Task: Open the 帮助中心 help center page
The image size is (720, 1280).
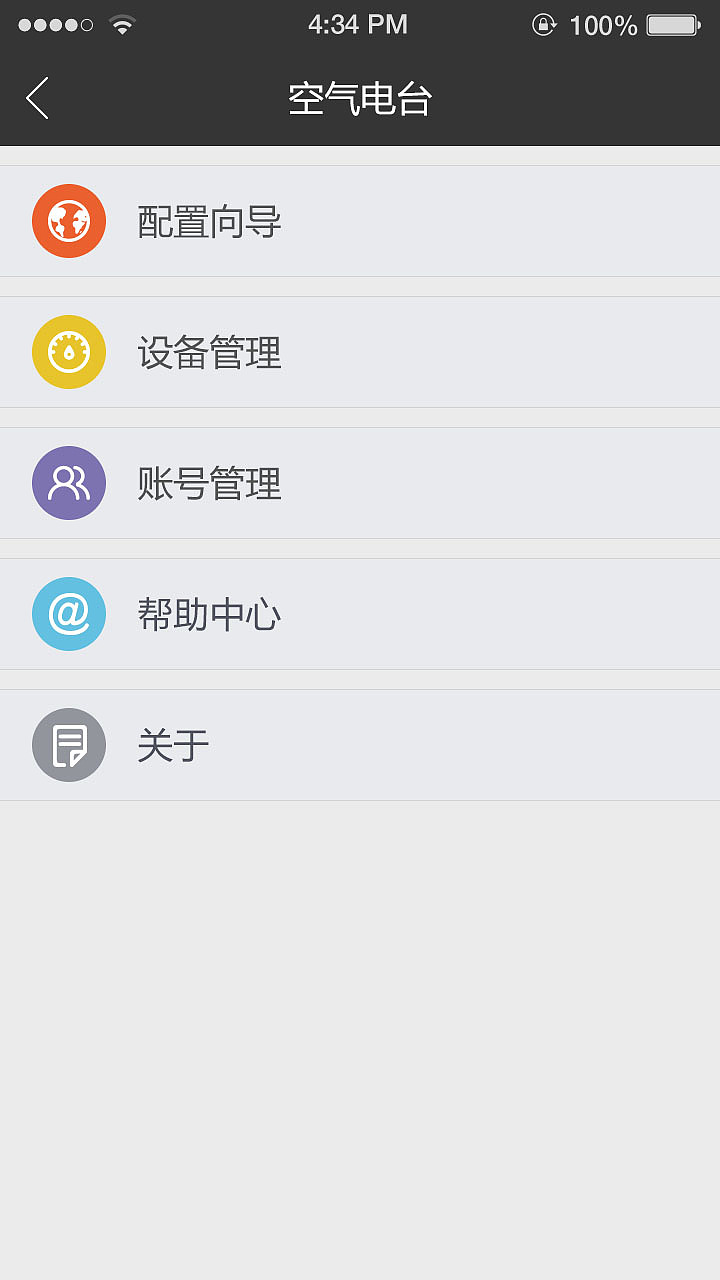Action: click(360, 613)
